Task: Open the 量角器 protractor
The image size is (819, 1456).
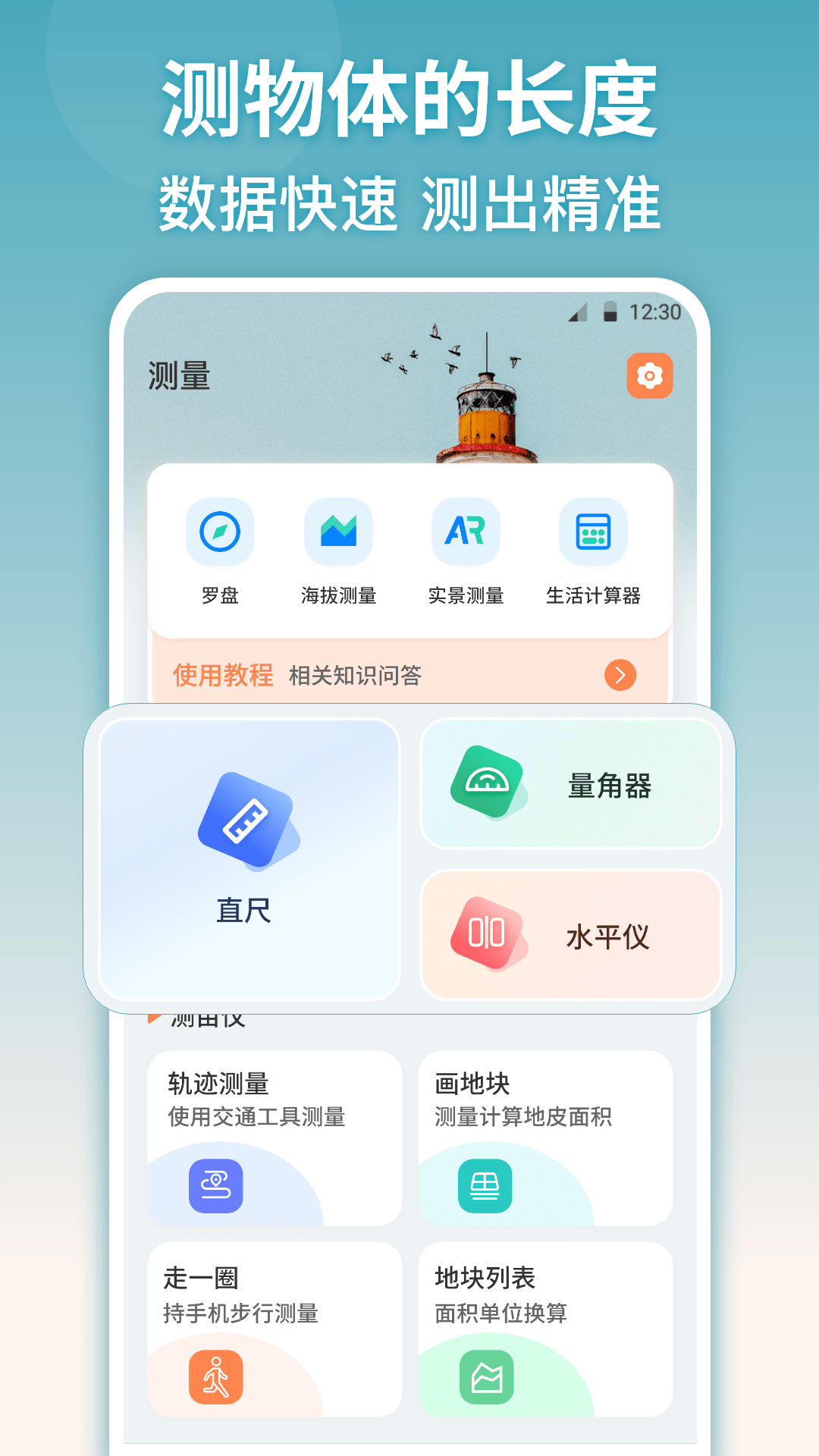Action: pos(570,783)
